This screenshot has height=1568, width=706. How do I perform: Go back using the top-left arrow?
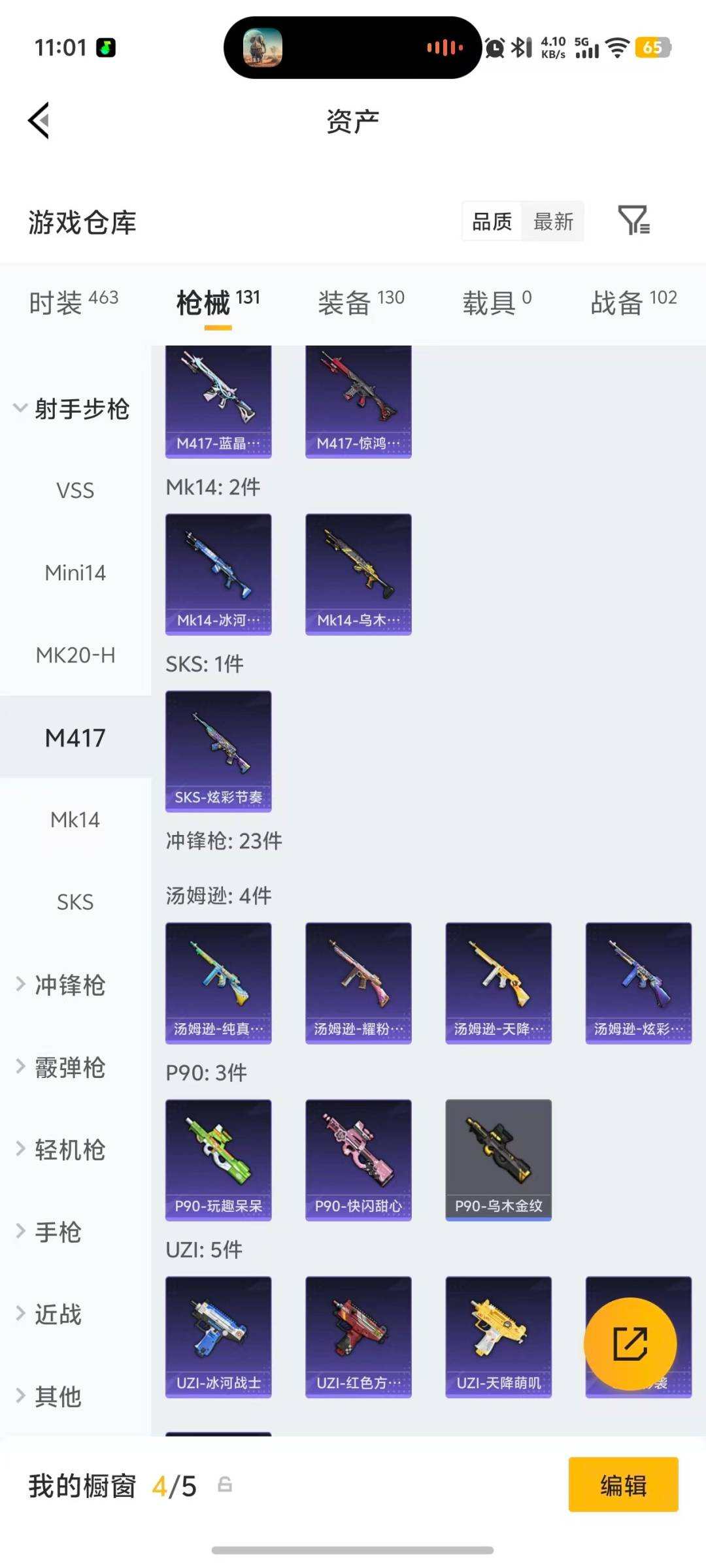pyautogui.click(x=39, y=121)
